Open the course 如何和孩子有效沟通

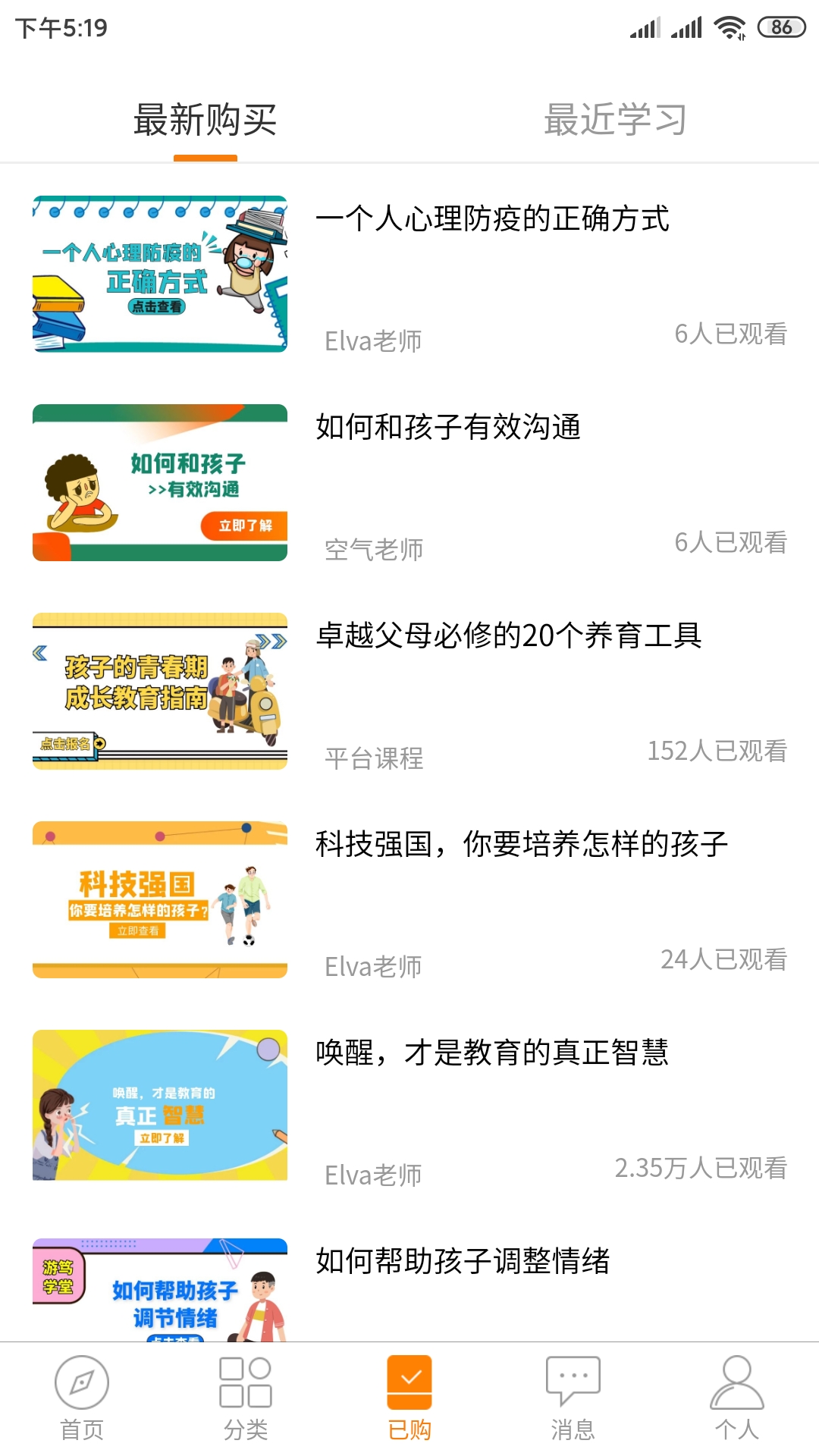point(448,428)
